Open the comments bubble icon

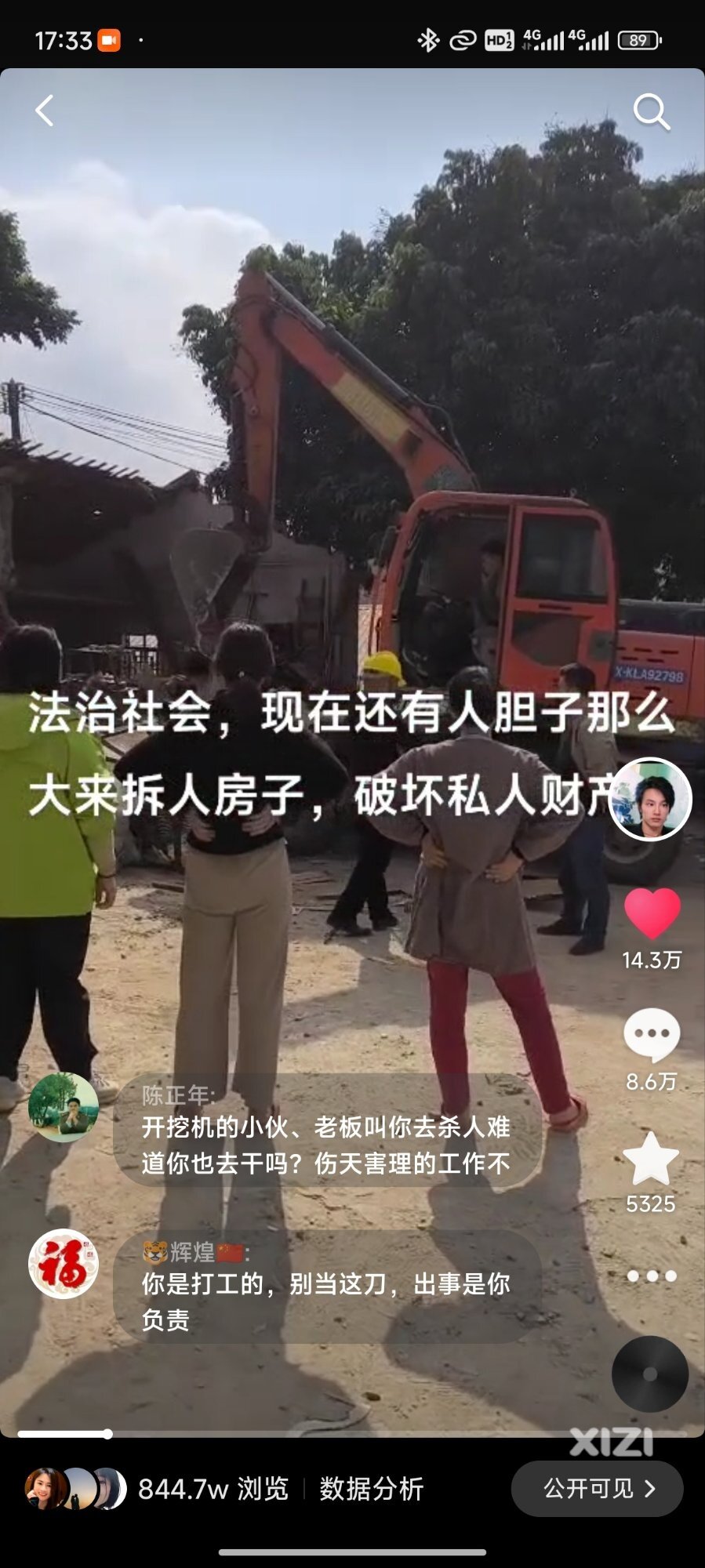pos(651,1036)
